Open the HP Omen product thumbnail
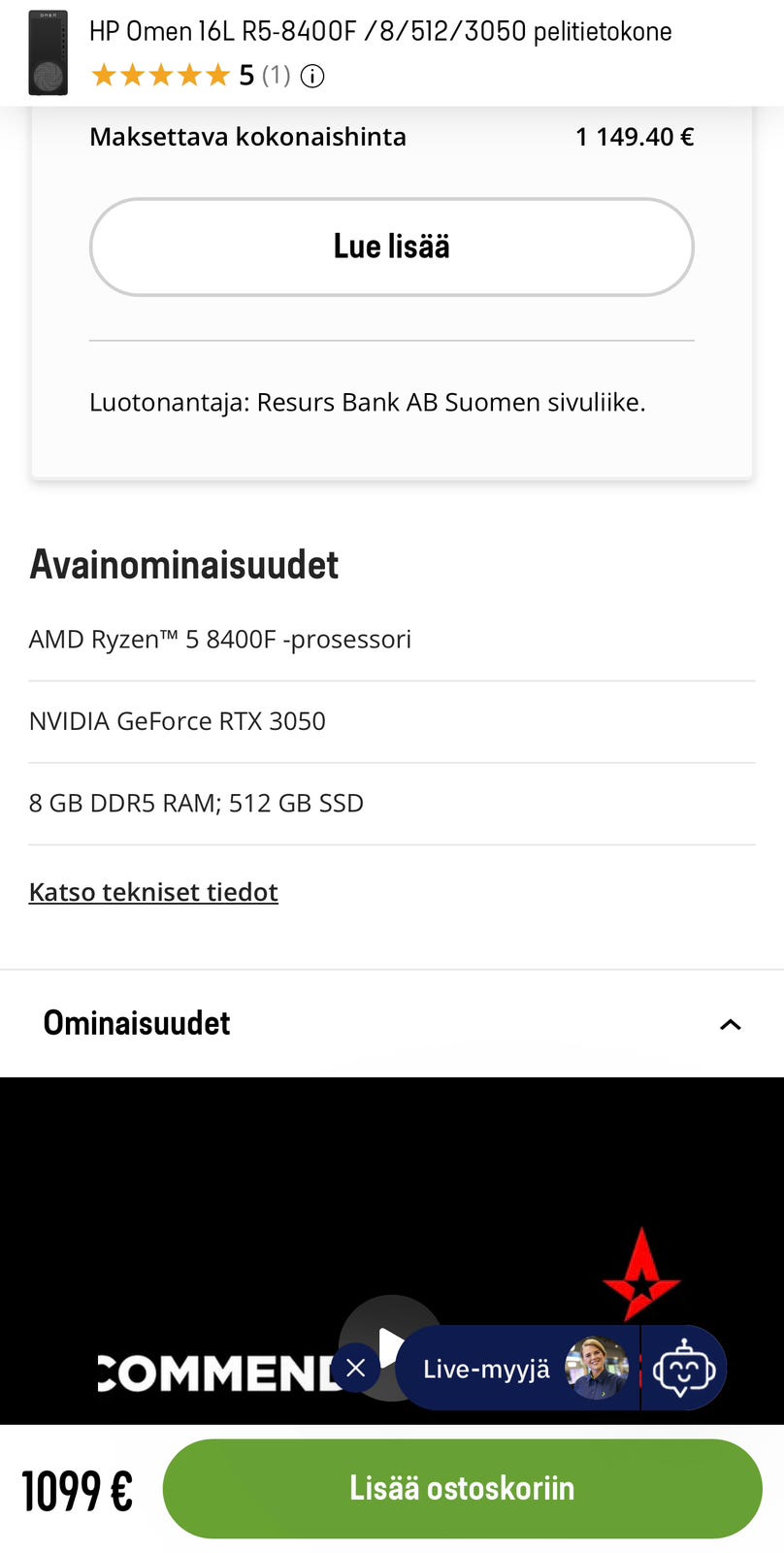This screenshot has width=784, height=1553. click(x=48, y=53)
